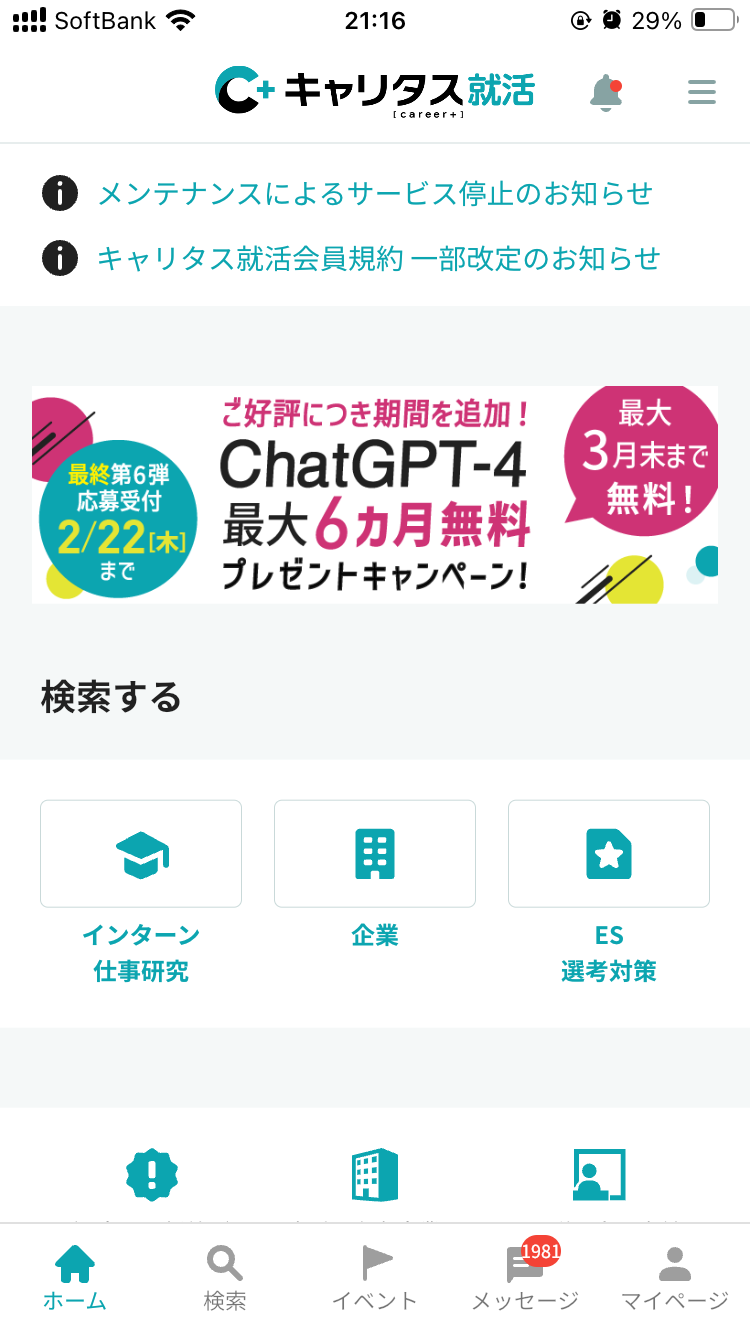The width and height of the screenshot is (750, 1334).
Task: Switch to the ホーム tab
Action: (75, 1277)
